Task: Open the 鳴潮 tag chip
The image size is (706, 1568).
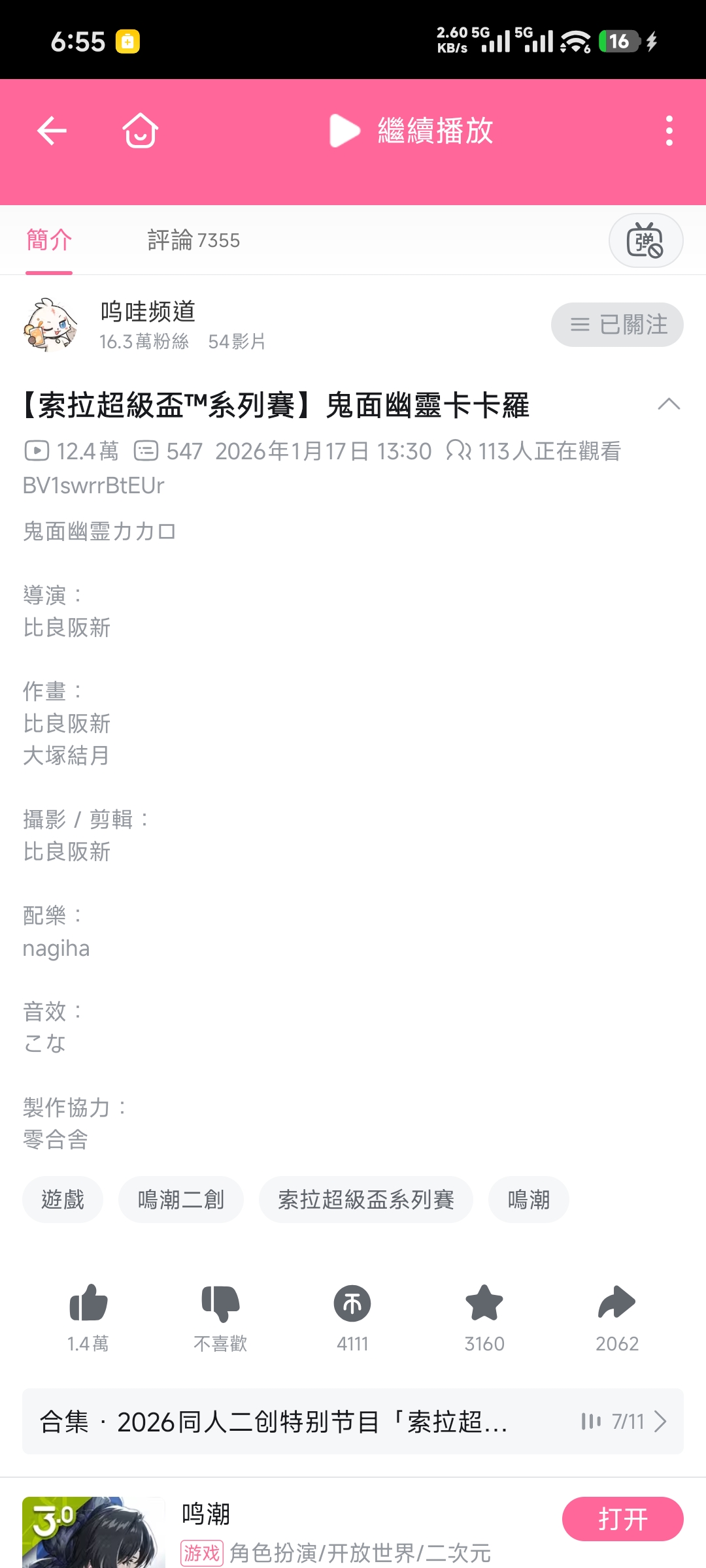Action: [x=528, y=1200]
